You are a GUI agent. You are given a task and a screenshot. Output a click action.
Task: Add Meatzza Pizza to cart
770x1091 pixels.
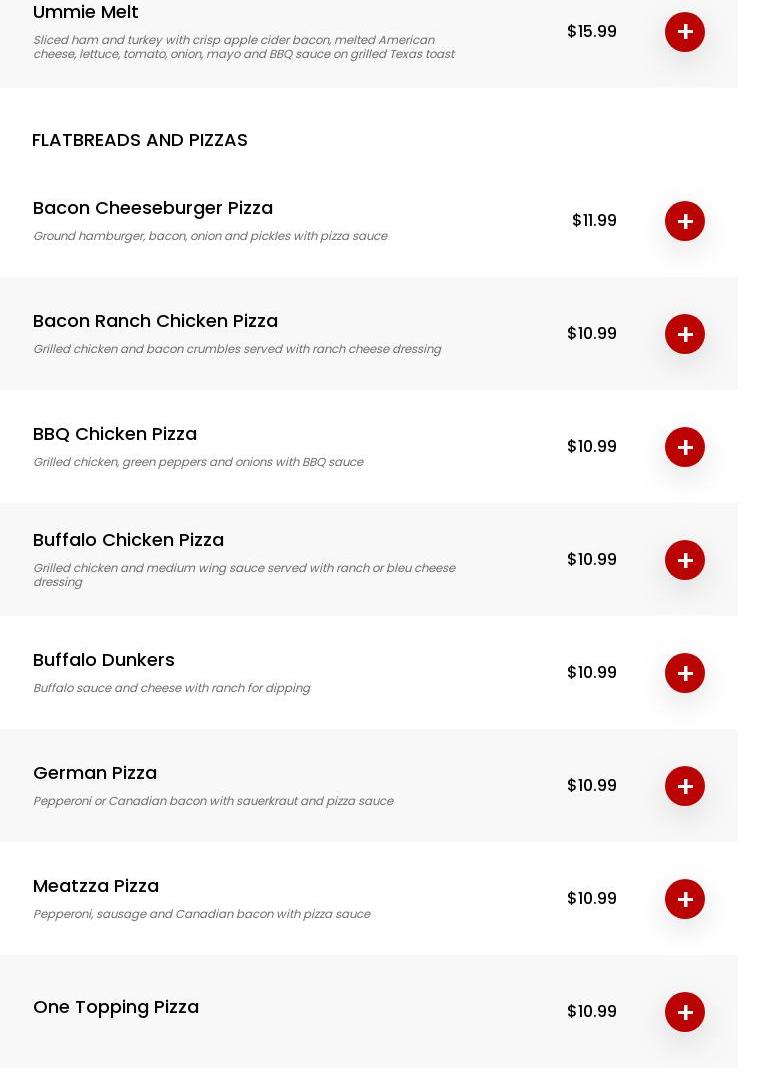[685, 899]
